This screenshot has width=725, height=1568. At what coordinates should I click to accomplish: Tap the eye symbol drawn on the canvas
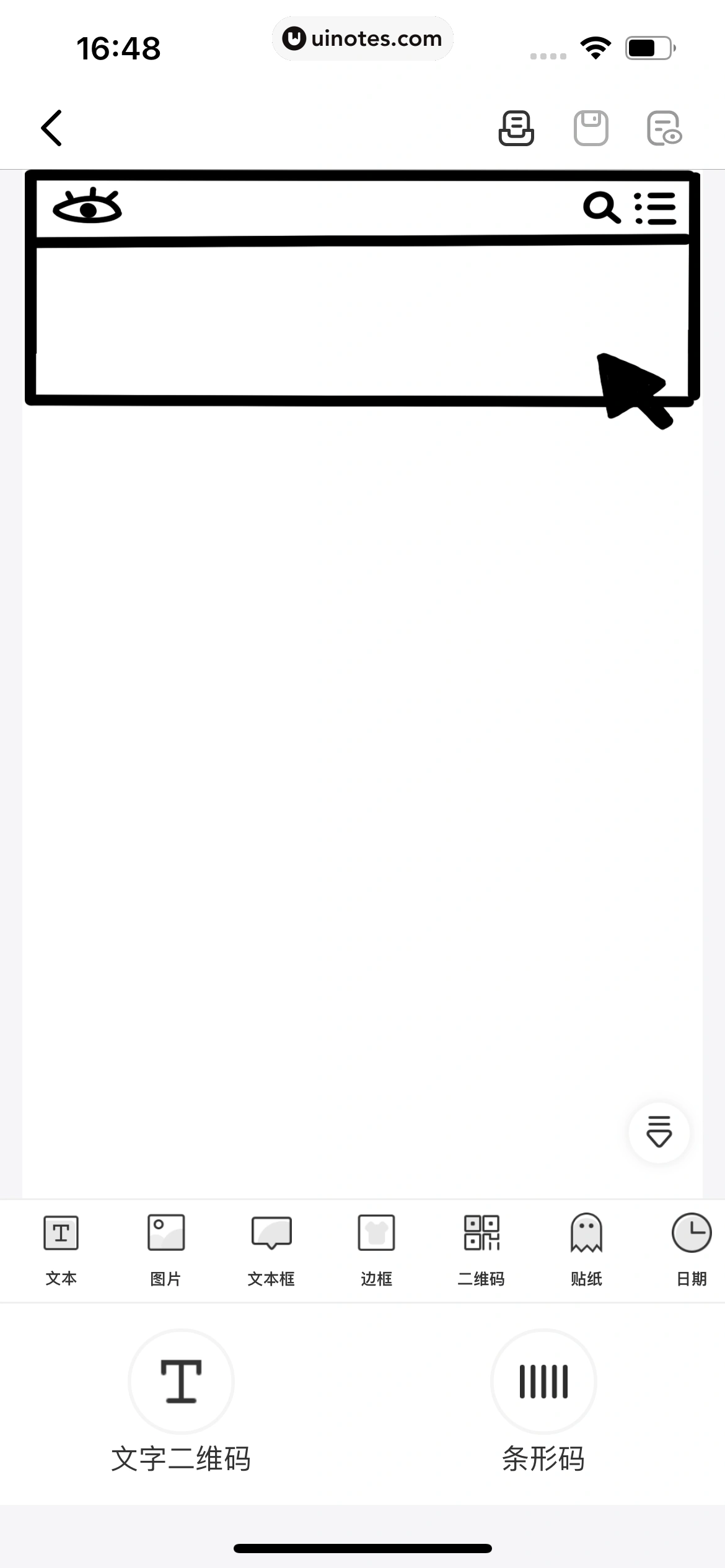88,207
